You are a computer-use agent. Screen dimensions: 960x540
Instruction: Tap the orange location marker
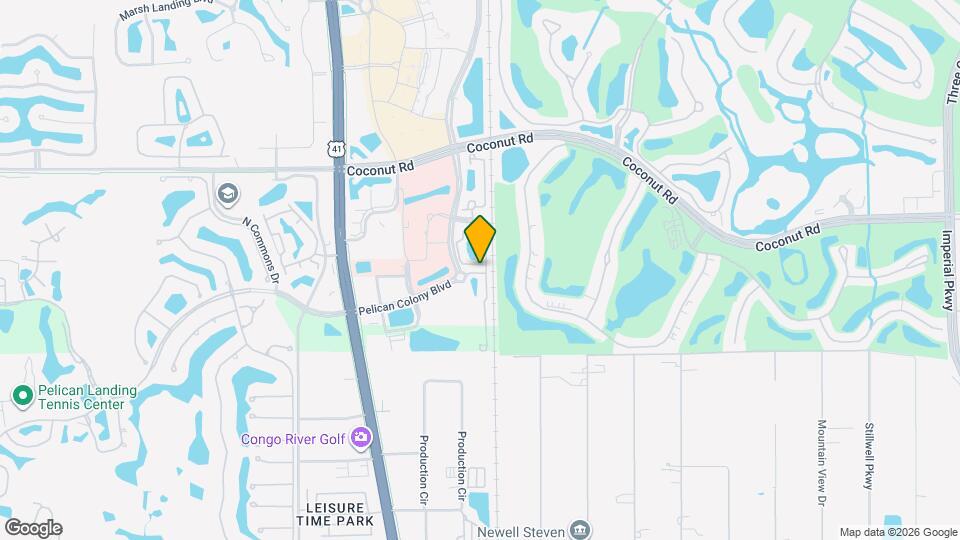480,240
